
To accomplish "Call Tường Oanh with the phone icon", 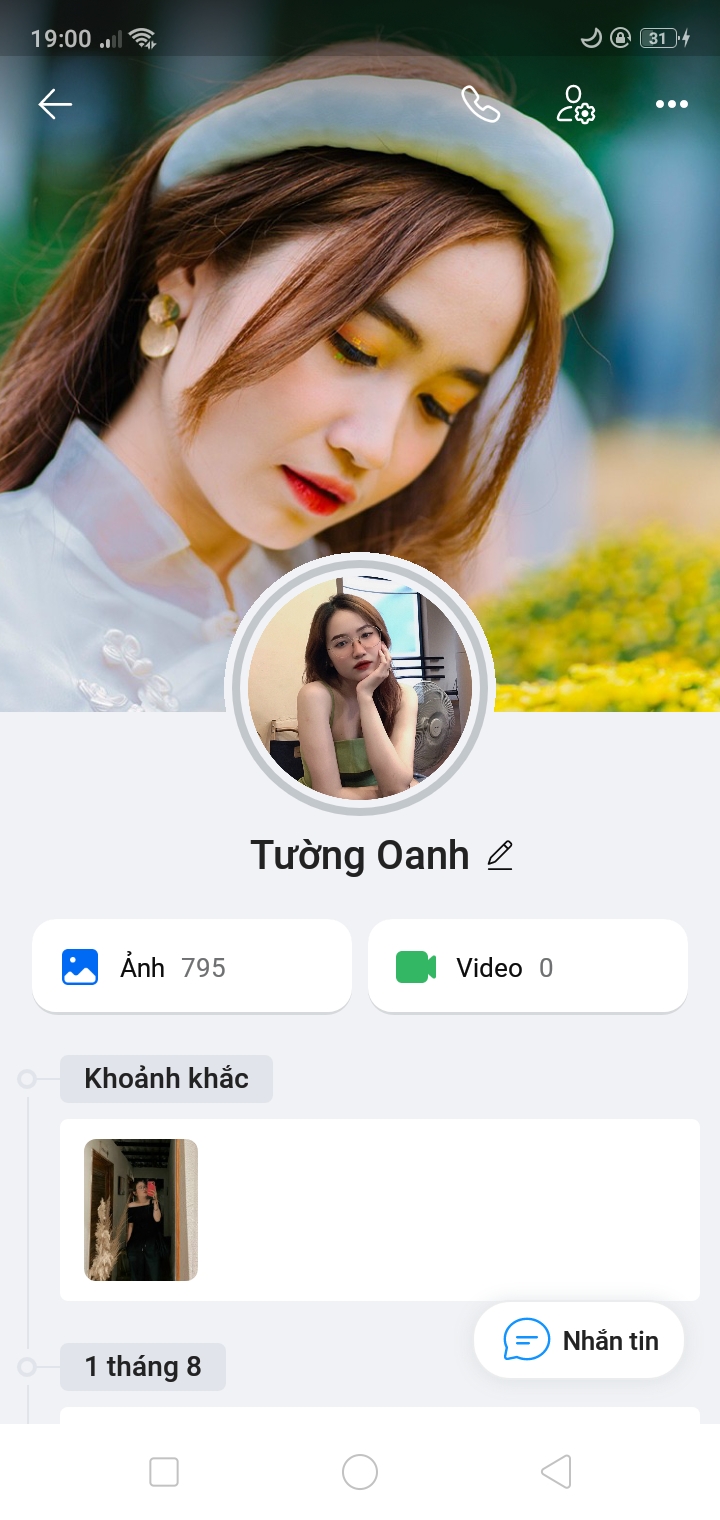I will point(480,104).
